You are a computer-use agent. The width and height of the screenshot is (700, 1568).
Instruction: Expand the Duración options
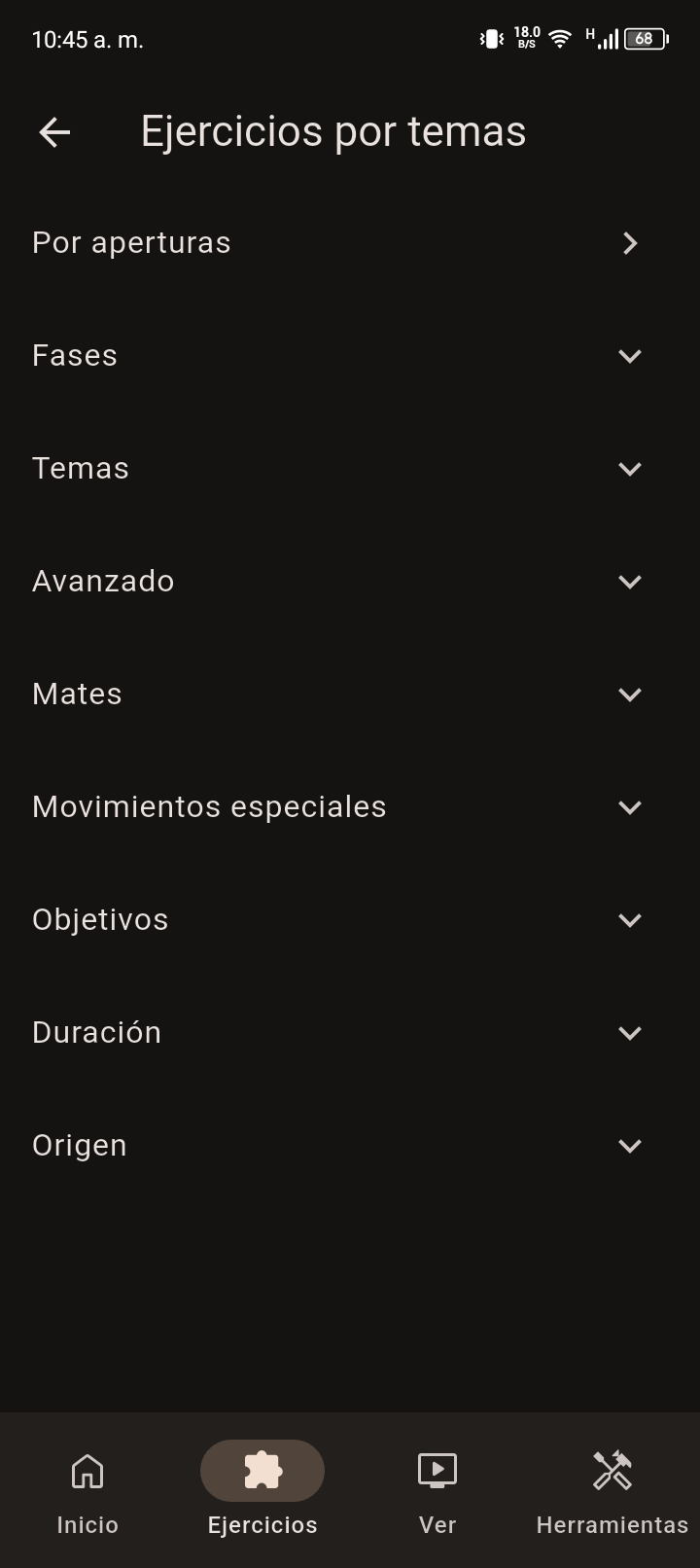pyautogui.click(x=350, y=1033)
